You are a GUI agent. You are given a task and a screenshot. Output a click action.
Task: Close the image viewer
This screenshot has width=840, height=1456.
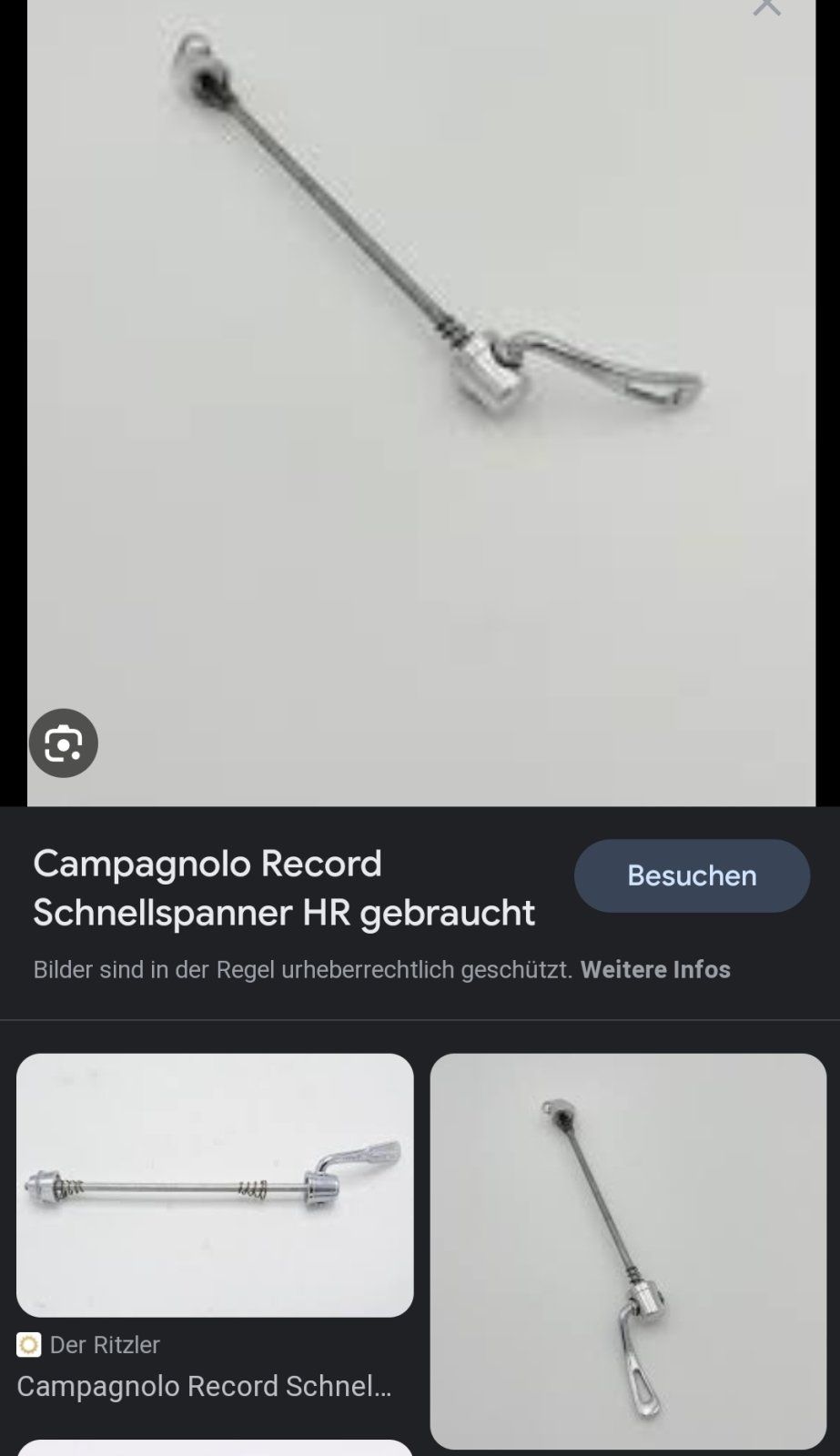click(766, 7)
